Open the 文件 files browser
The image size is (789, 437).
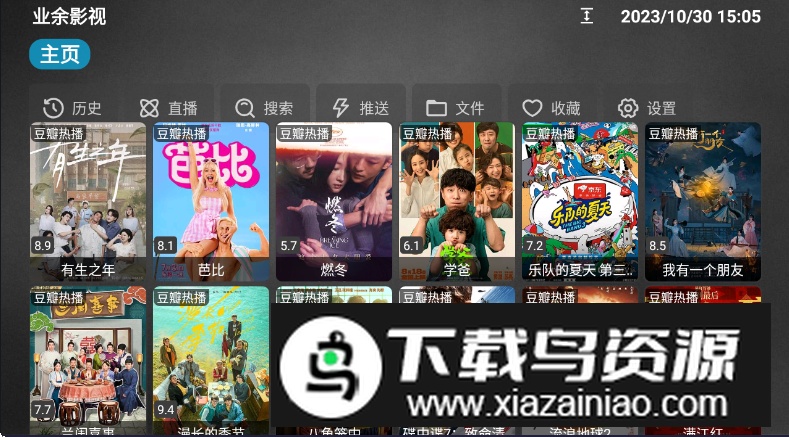click(x=455, y=108)
